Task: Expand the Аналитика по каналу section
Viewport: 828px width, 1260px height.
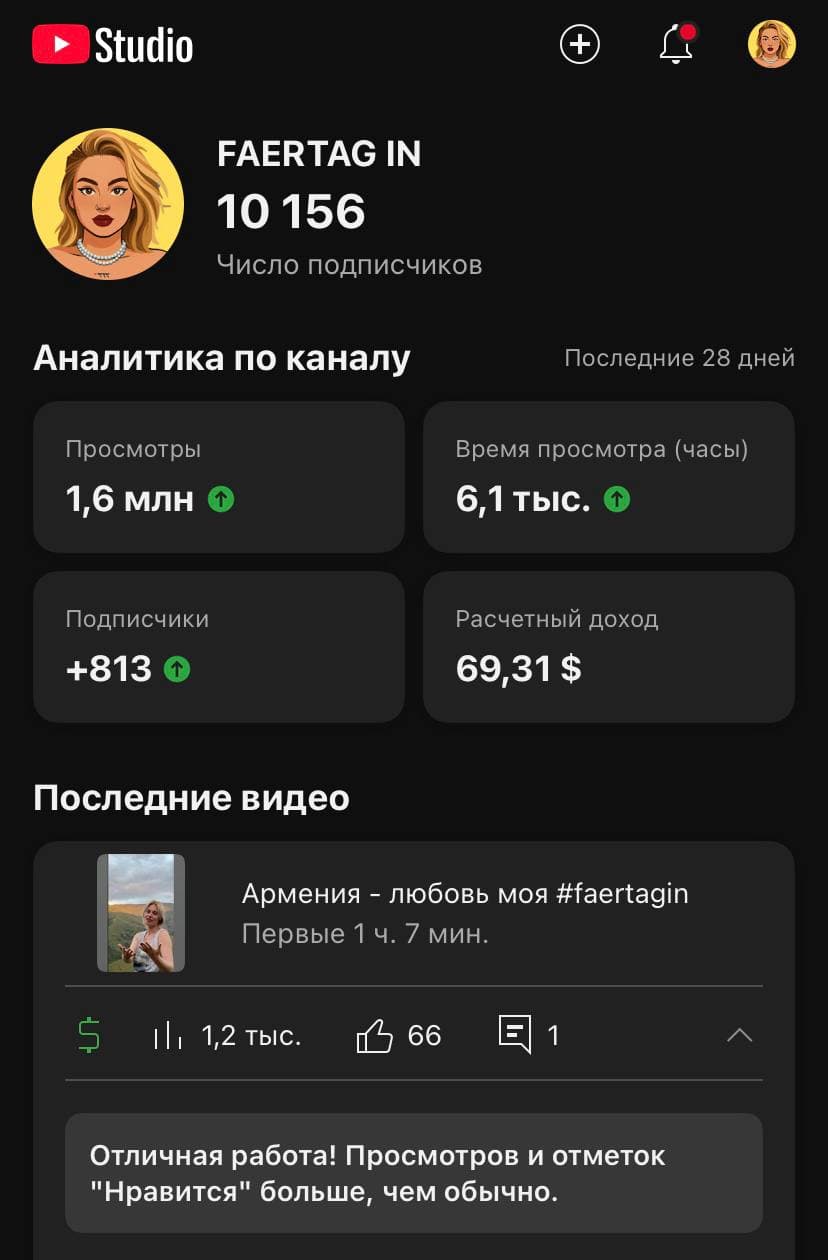Action: coord(220,358)
